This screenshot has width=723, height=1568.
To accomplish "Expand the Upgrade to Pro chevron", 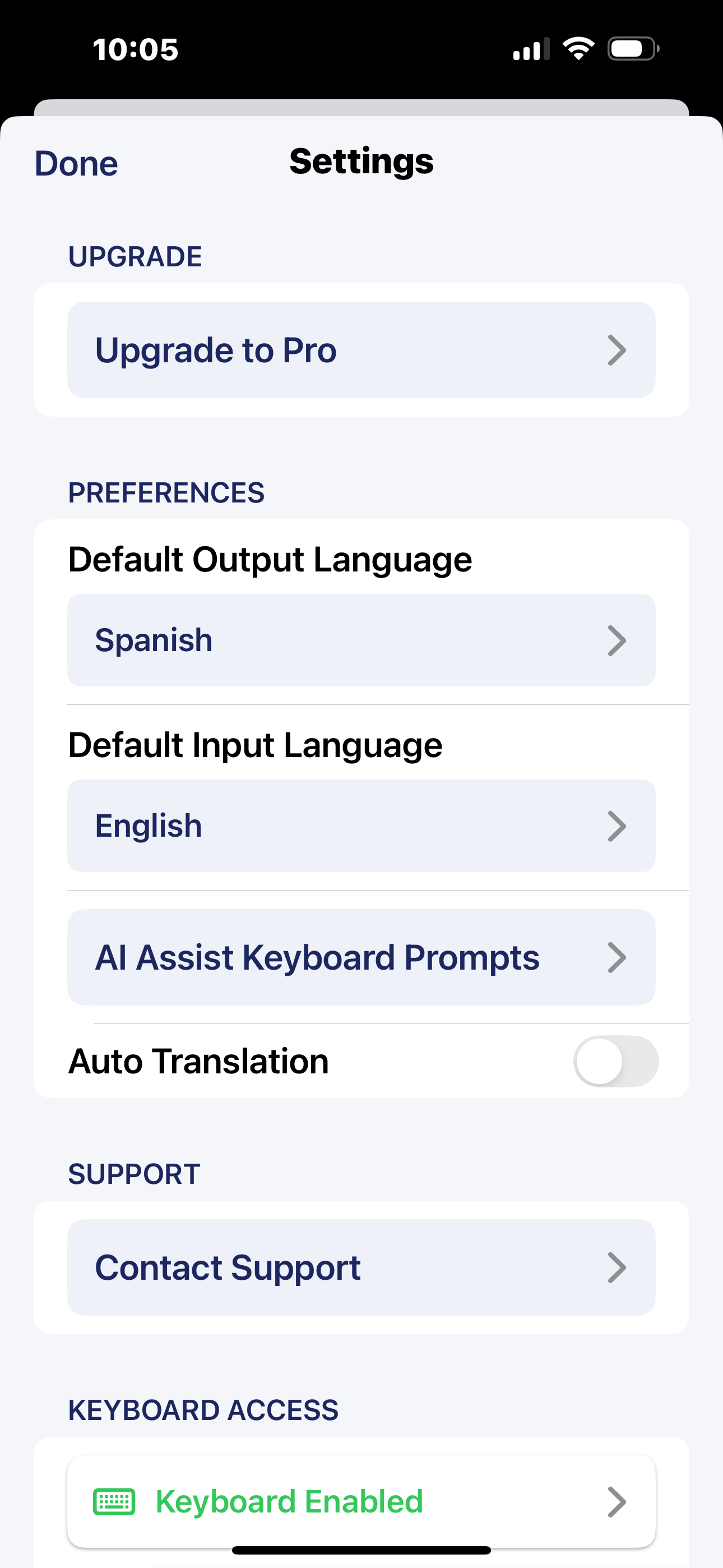I will click(x=617, y=349).
